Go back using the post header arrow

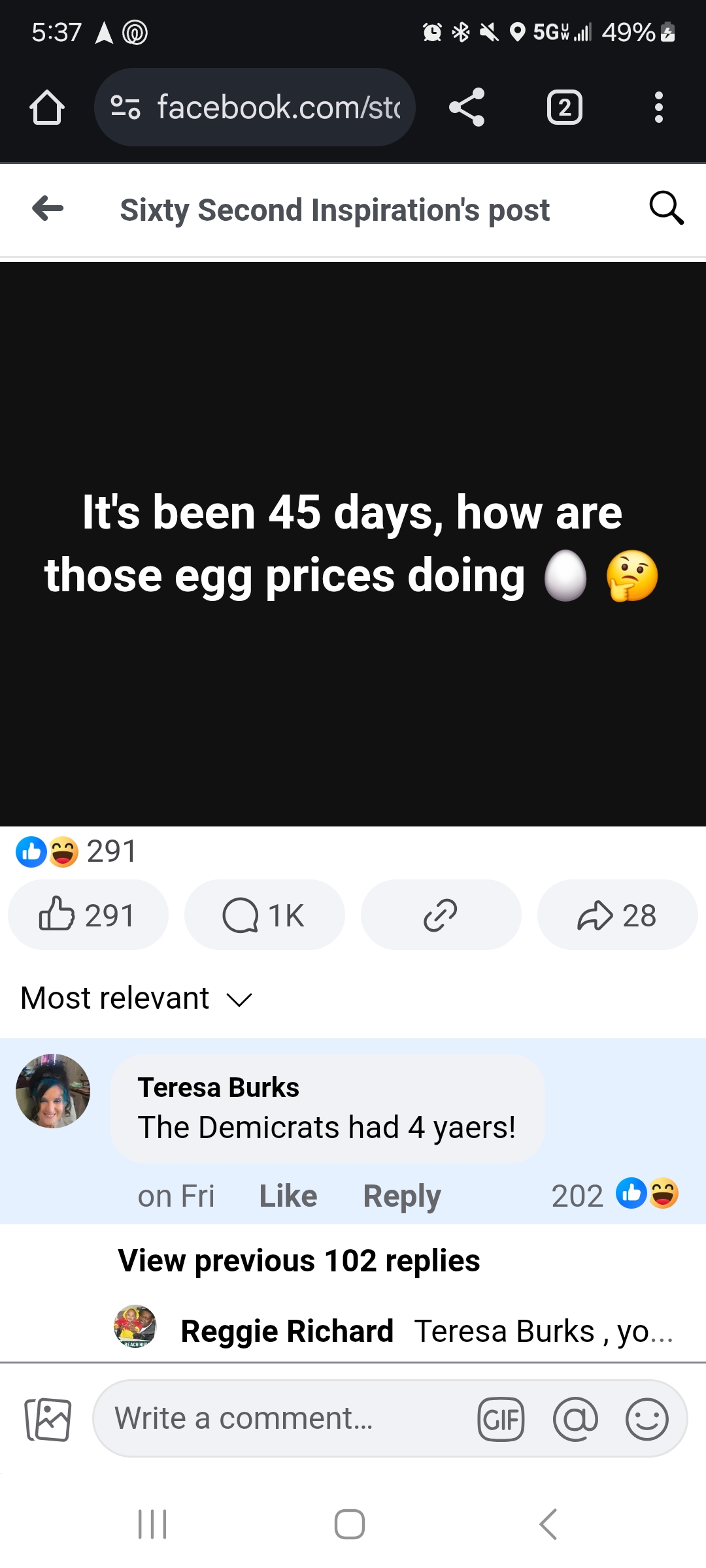[48, 209]
